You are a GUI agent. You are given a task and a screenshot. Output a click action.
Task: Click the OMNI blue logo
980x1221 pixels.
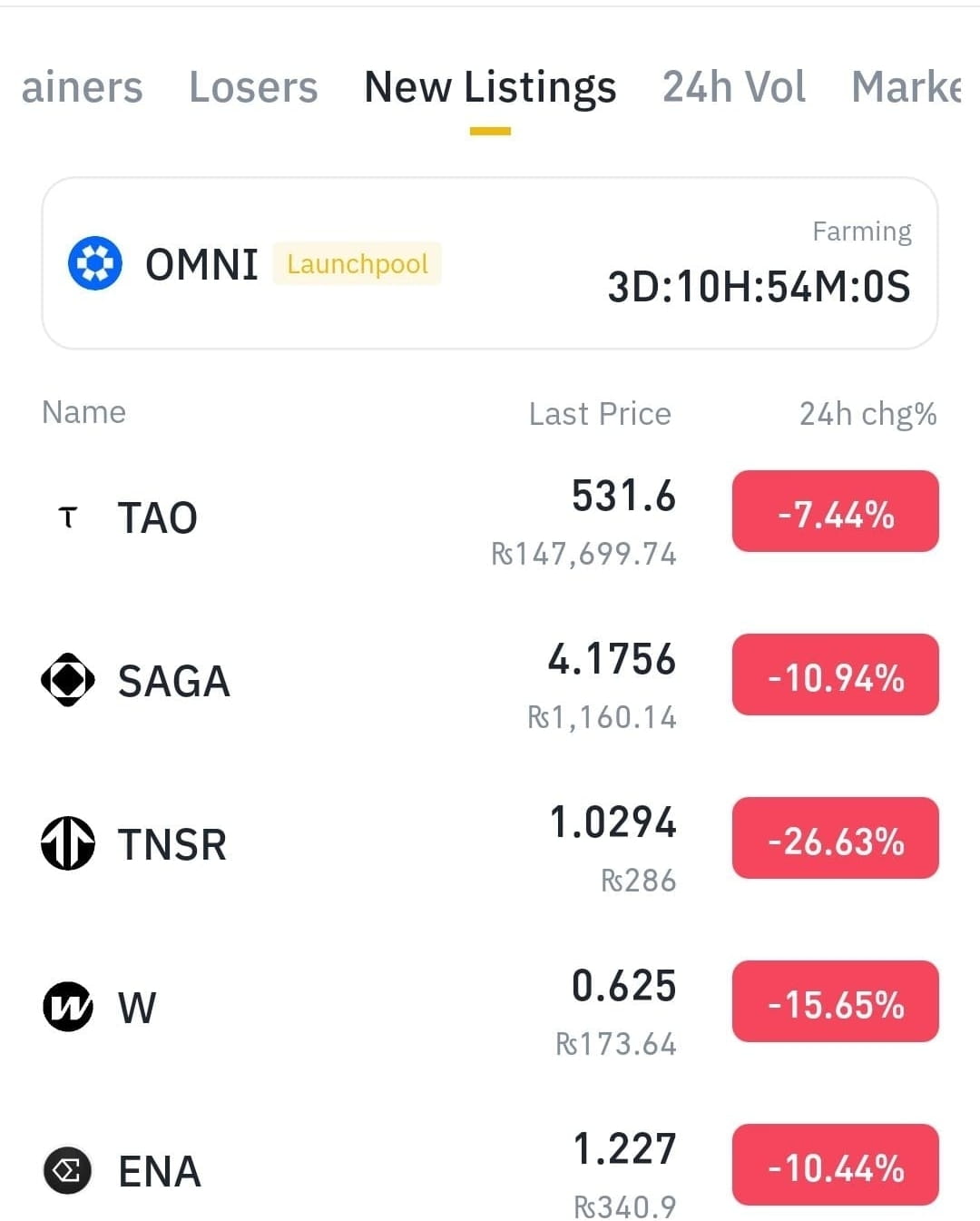click(95, 262)
